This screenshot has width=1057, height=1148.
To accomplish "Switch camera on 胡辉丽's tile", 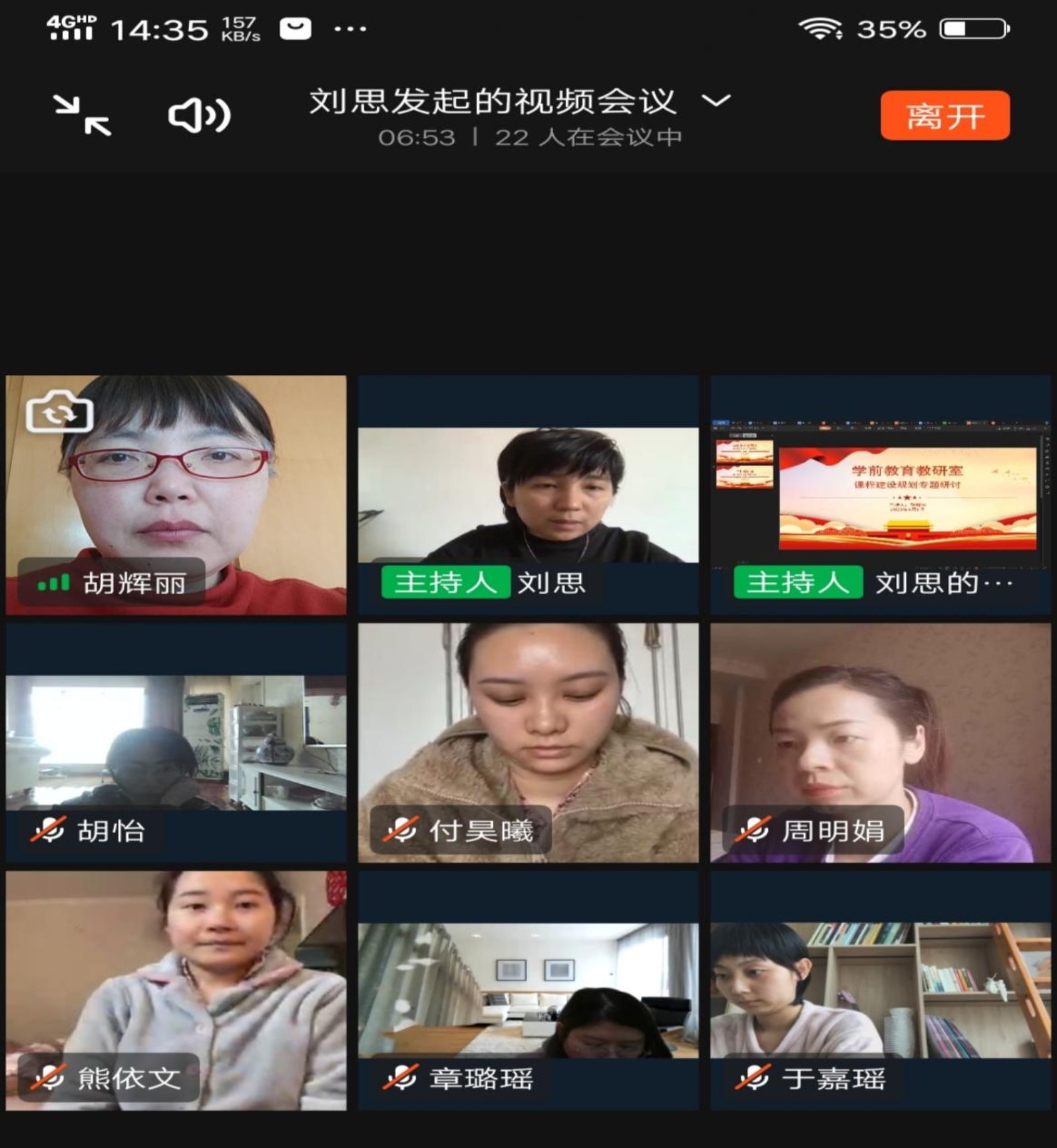I will click(x=59, y=413).
